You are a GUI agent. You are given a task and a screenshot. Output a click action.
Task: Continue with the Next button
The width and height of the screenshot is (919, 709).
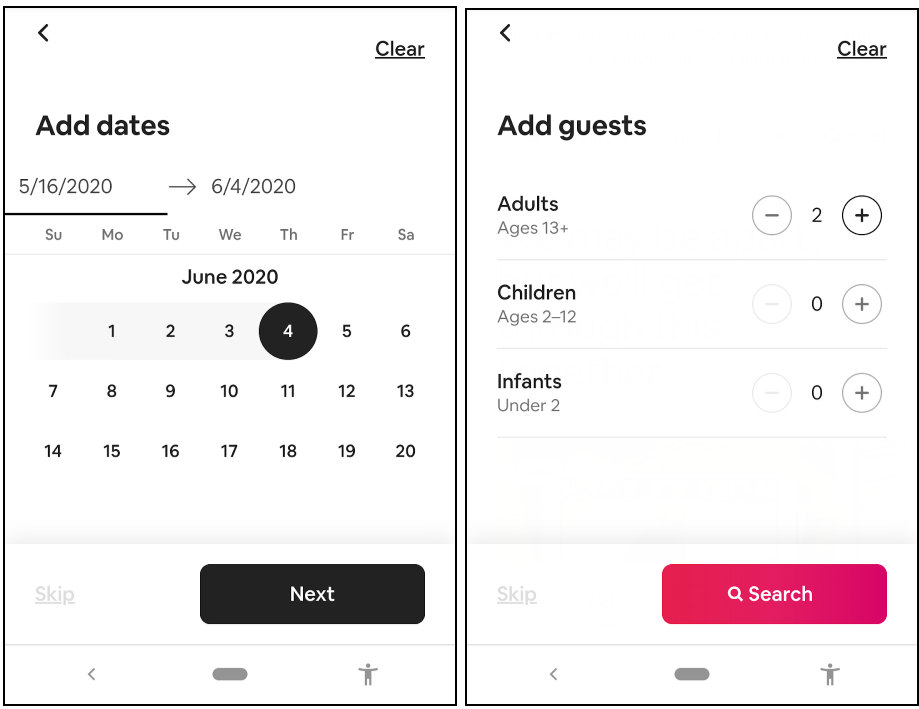point(312,594)
